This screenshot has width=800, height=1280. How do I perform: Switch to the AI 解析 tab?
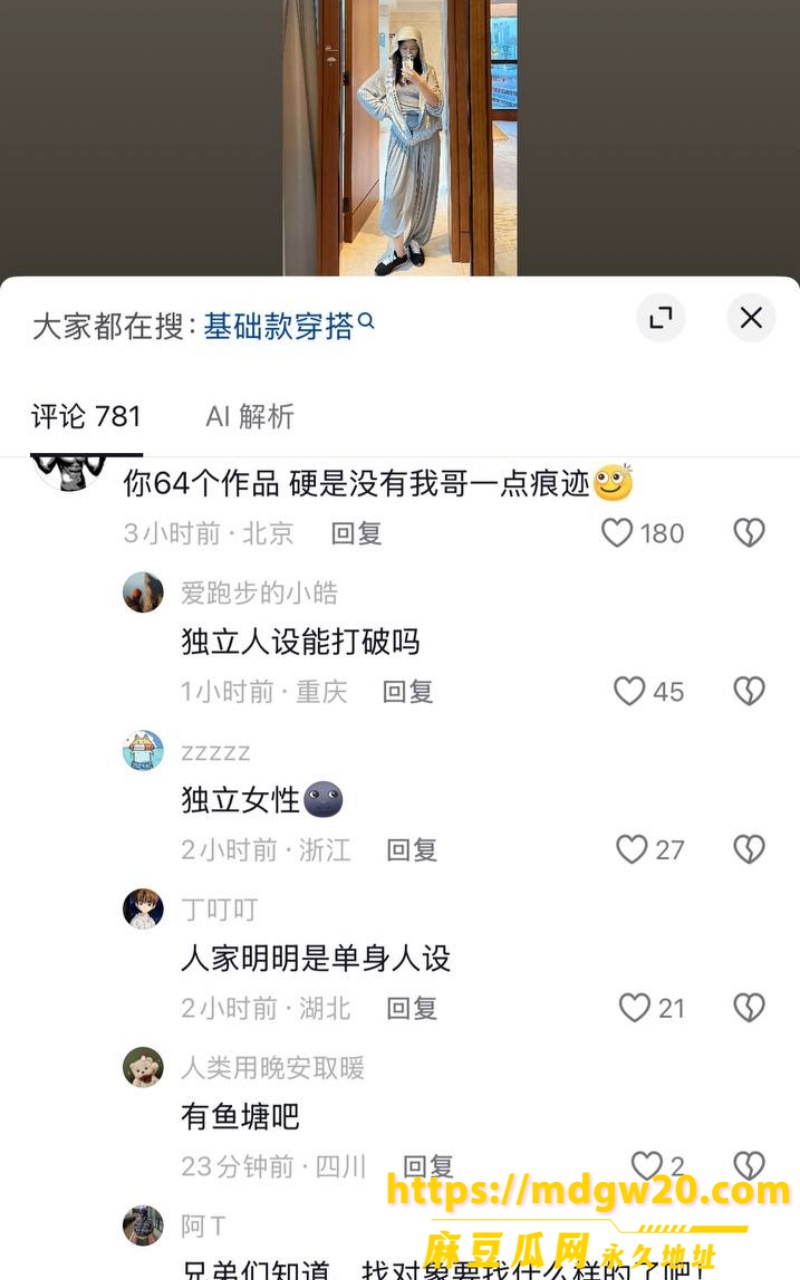pos(250,416)
